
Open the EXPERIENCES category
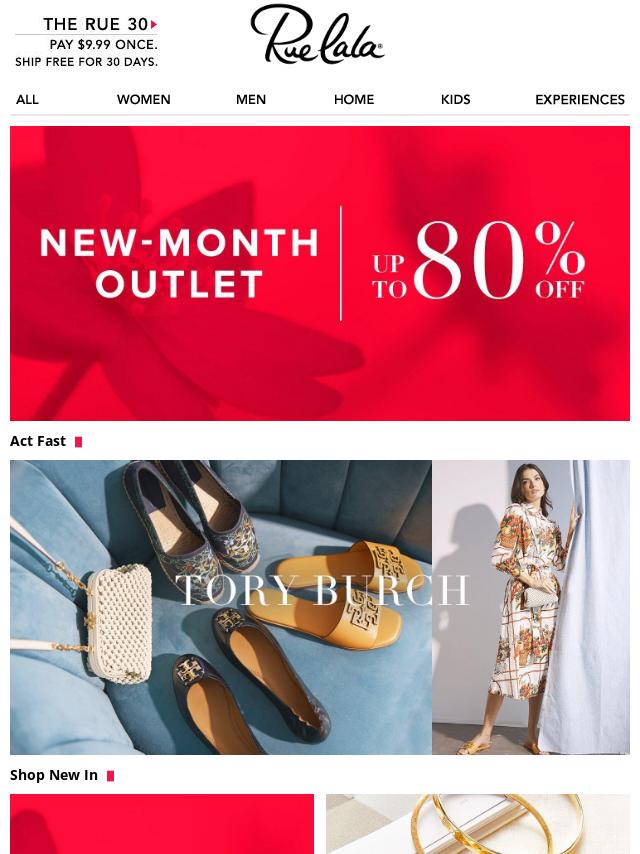coord(579,100)
